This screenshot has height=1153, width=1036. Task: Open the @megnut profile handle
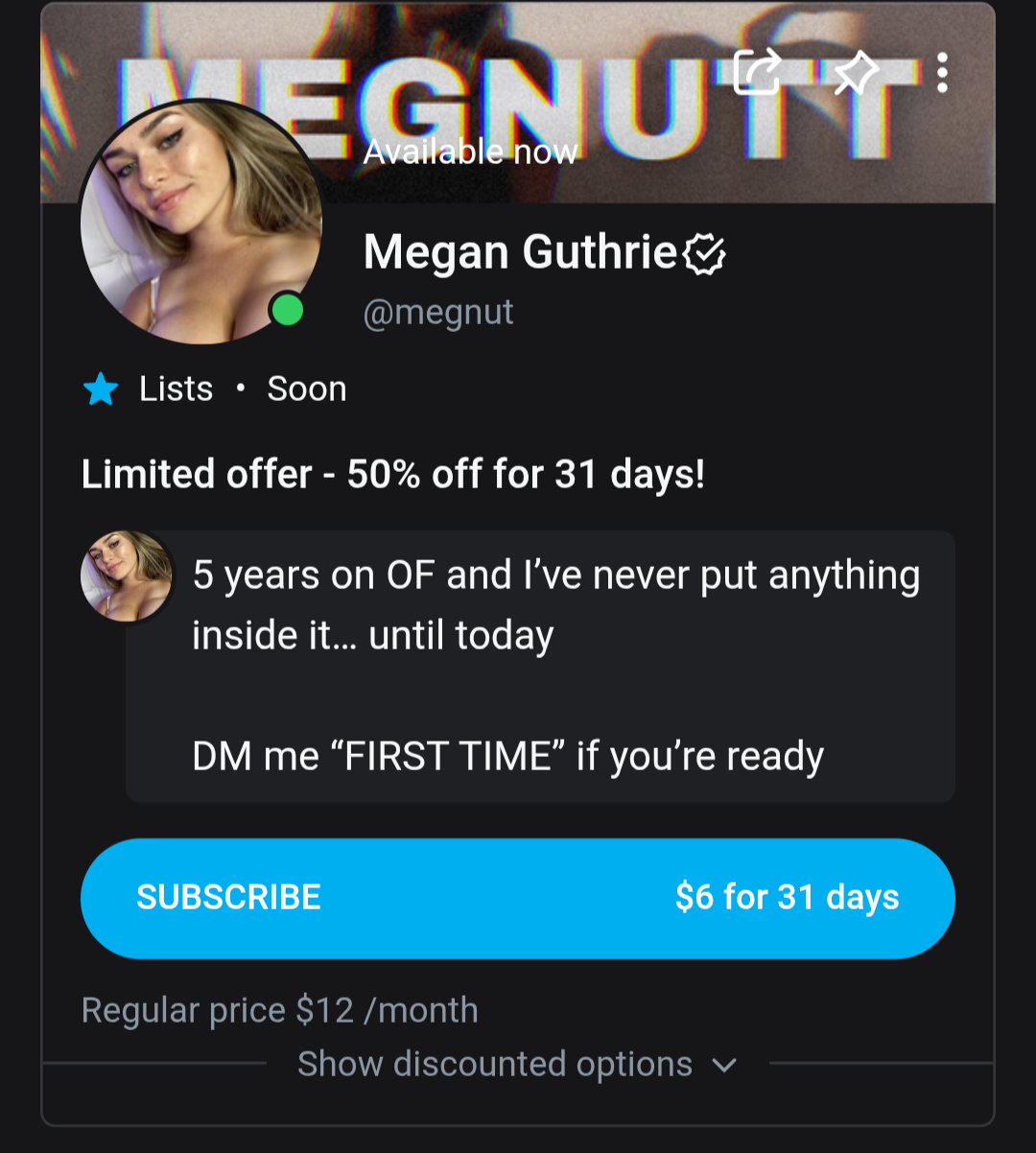pos(438,313)
